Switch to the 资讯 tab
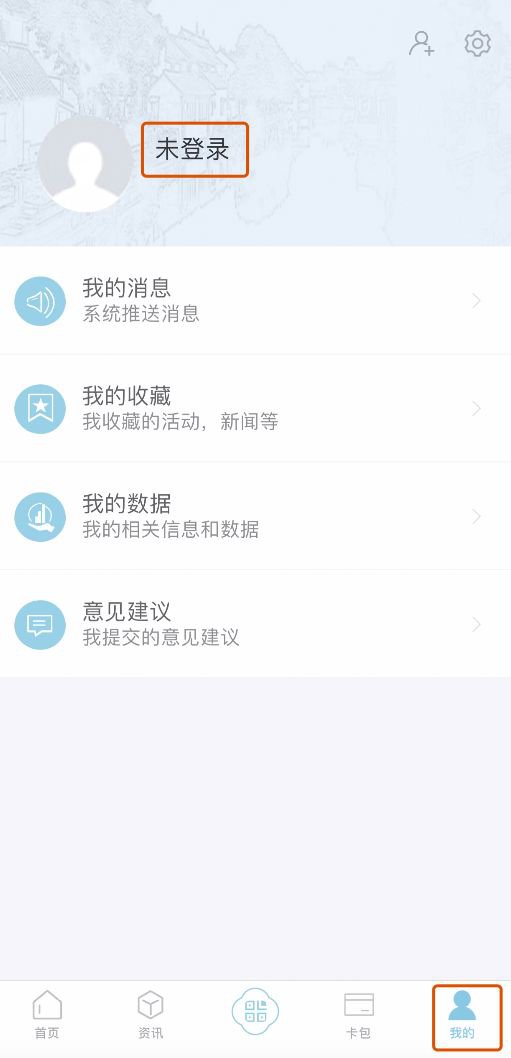This screenshot has height=1058, width=511. (150, 1014)
